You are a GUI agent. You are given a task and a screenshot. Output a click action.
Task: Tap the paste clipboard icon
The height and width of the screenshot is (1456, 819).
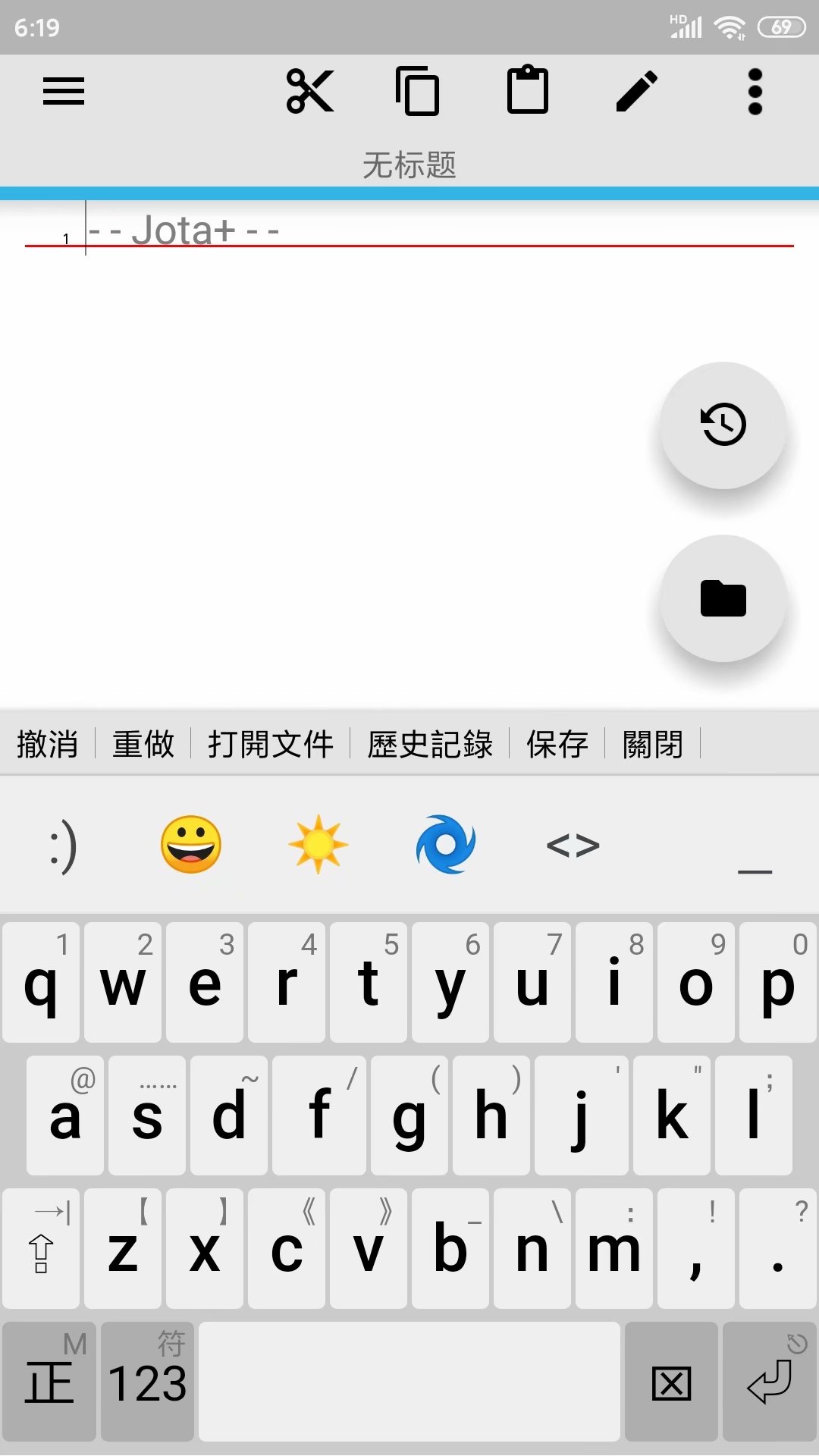point(527,92)
